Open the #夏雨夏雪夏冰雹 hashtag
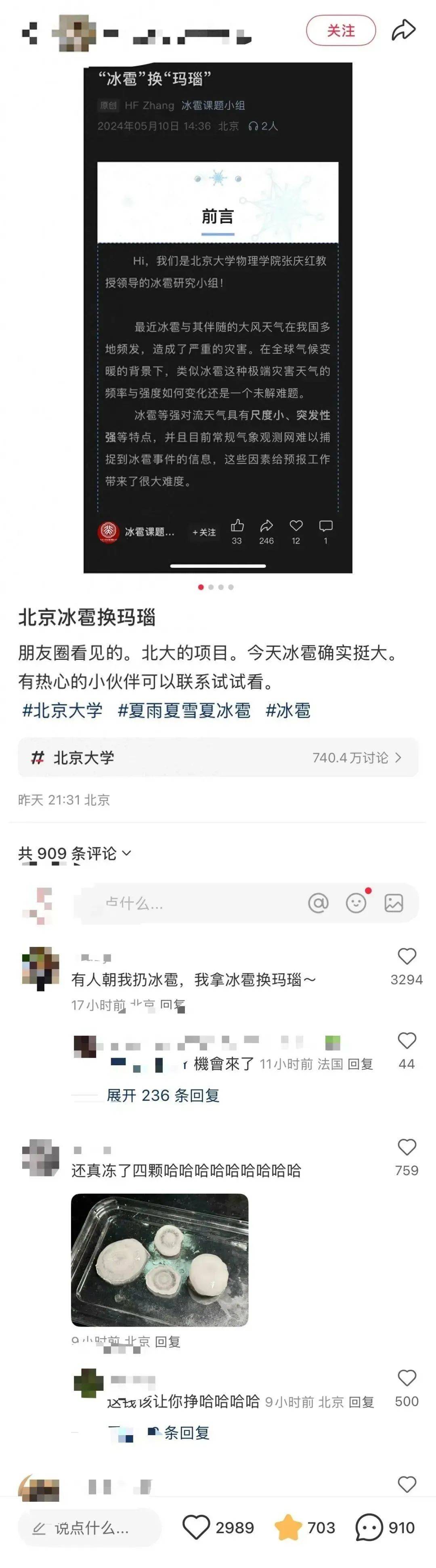This screenshot has width=436, height=1568. pos(184,710)
